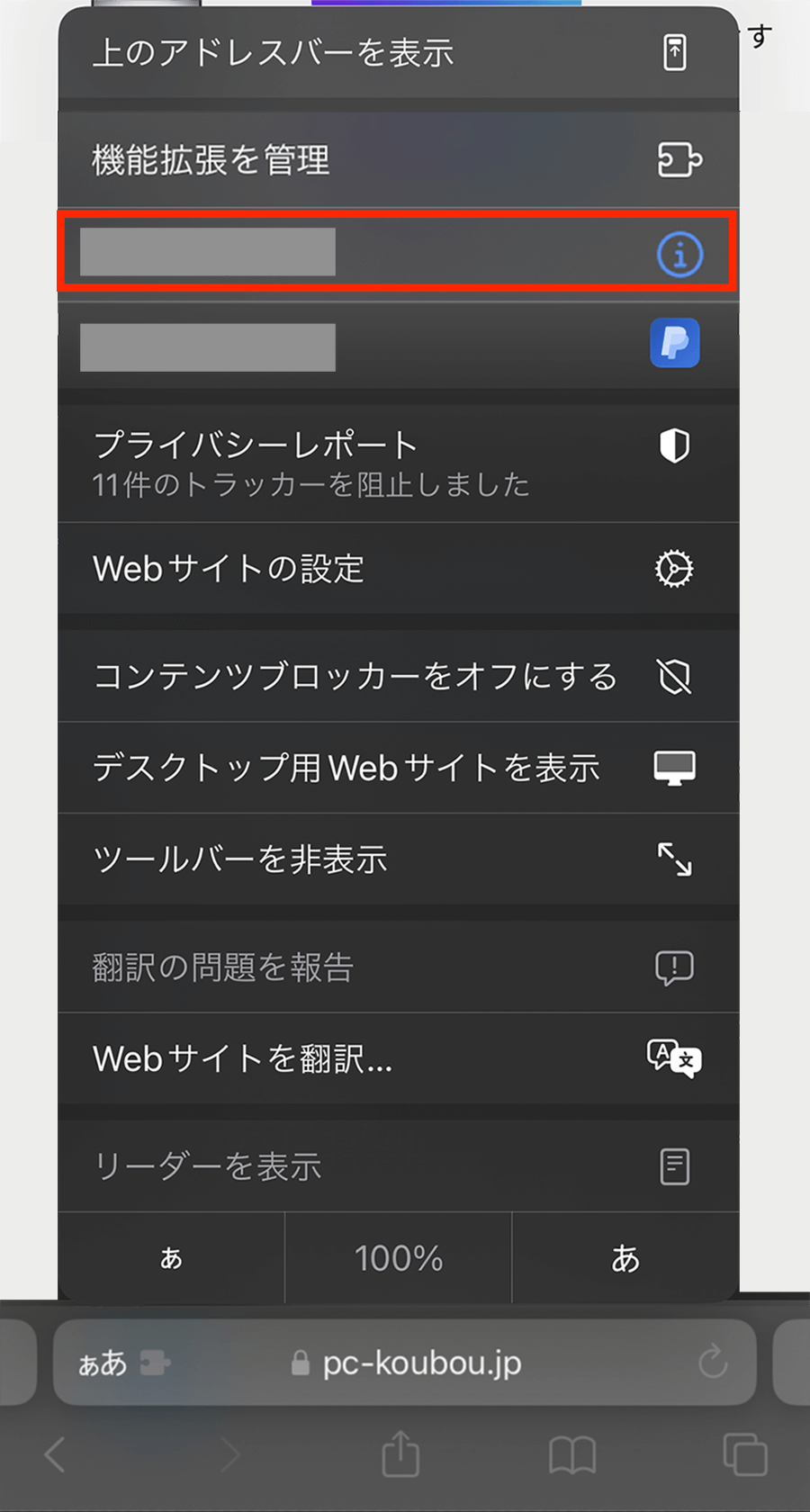Select ツールバーを非表示

(x=398, y=859)
